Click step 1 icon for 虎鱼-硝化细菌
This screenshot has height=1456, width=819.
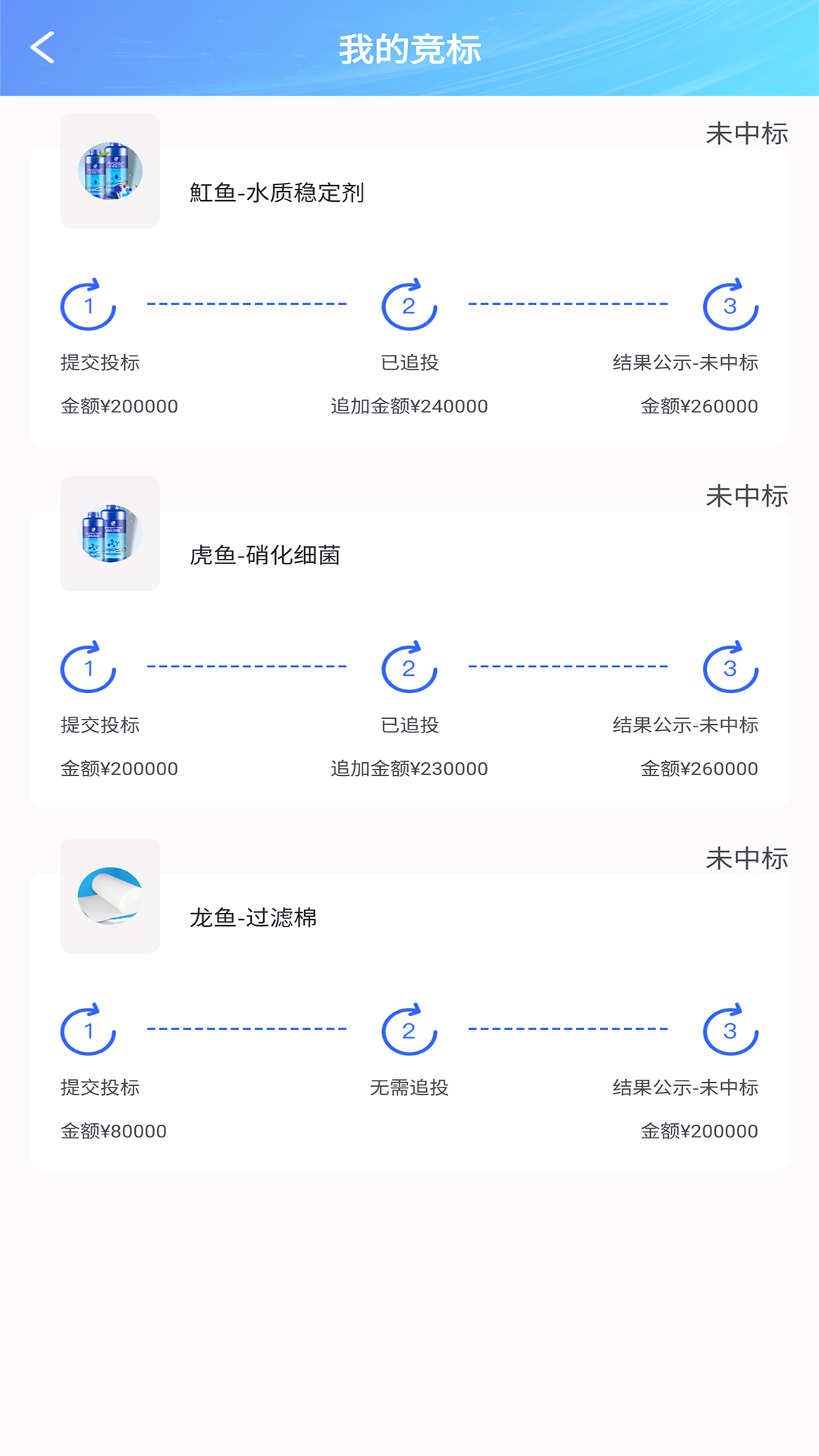pyautogui.click(x=88, y=668)
